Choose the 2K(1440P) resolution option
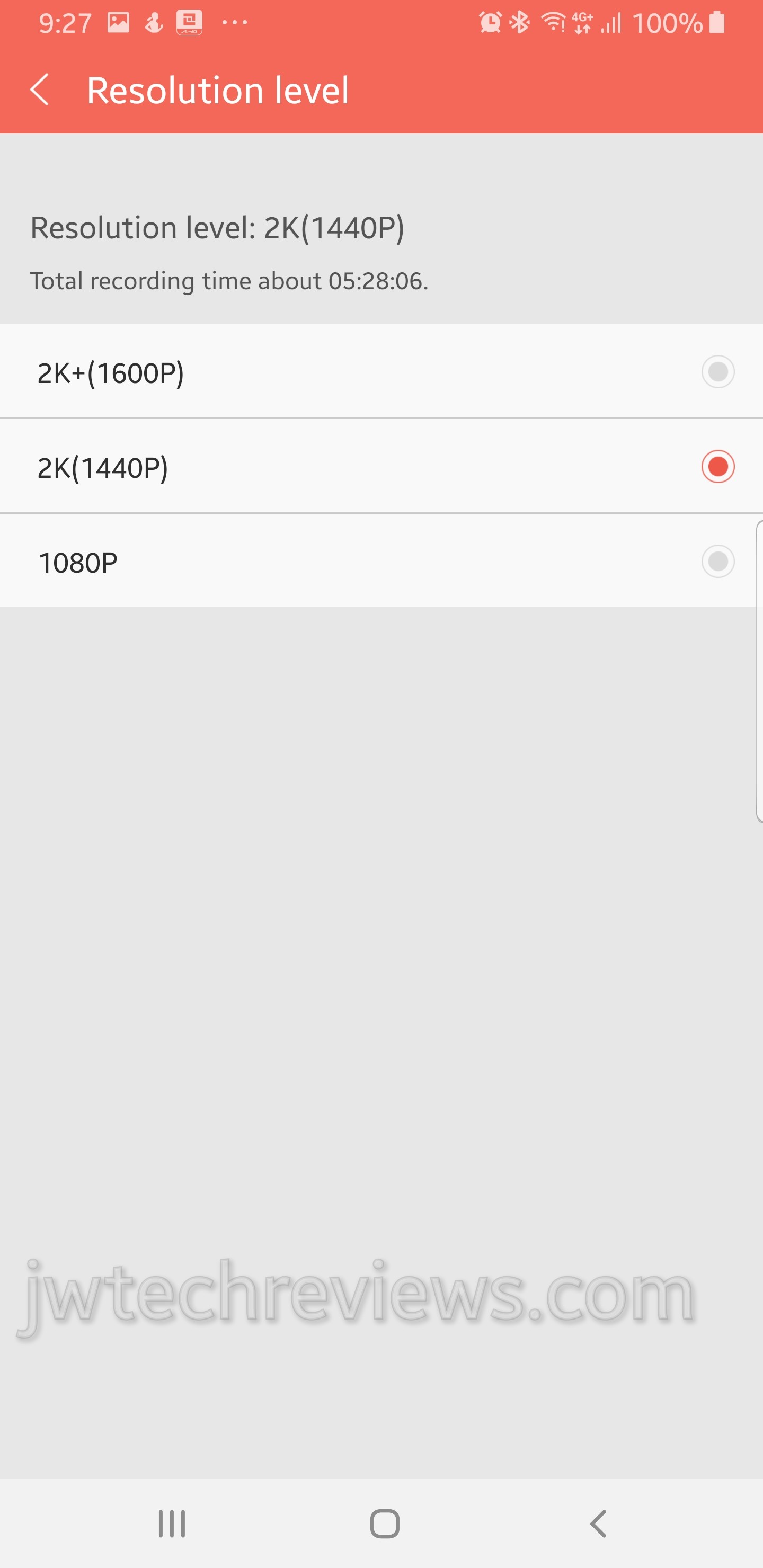This screenshot has height=1568, width=763. click(x=717, y=466)
